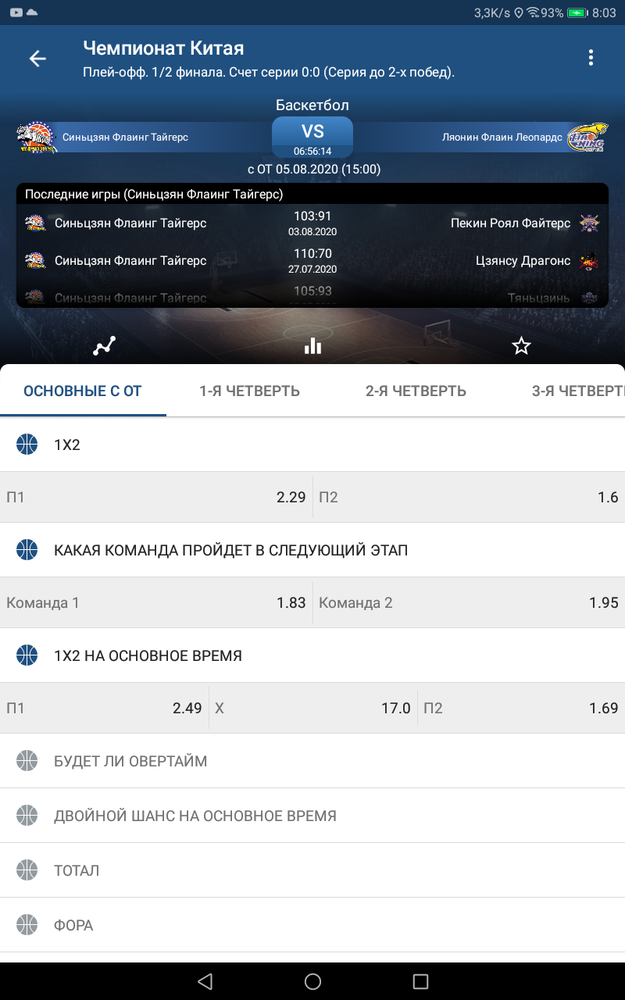Show the bar chart statistics
Viewport: 625px width, 1000px height.
coord(312,346)
